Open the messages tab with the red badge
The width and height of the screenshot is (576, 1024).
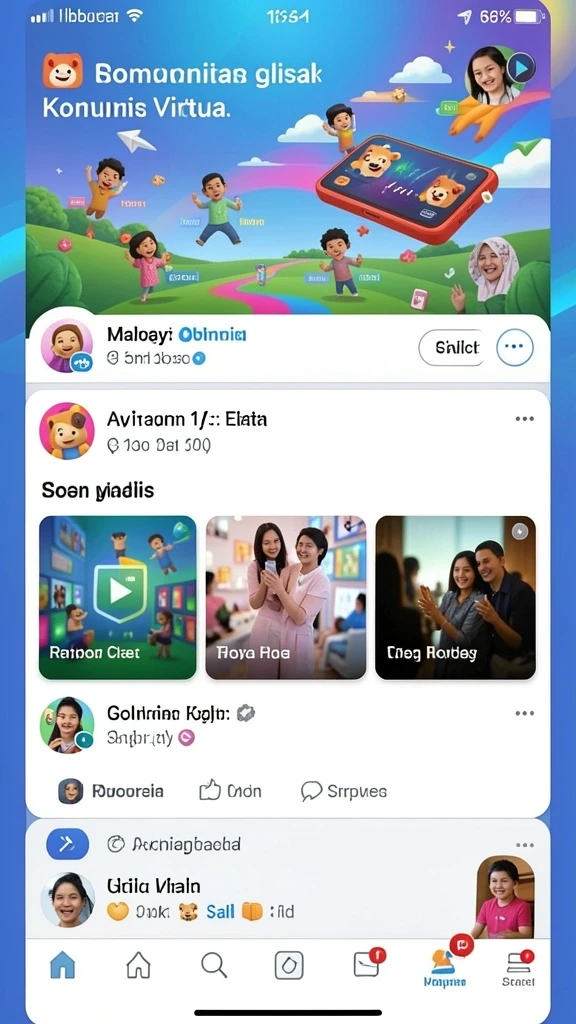[x=368, y=963]
